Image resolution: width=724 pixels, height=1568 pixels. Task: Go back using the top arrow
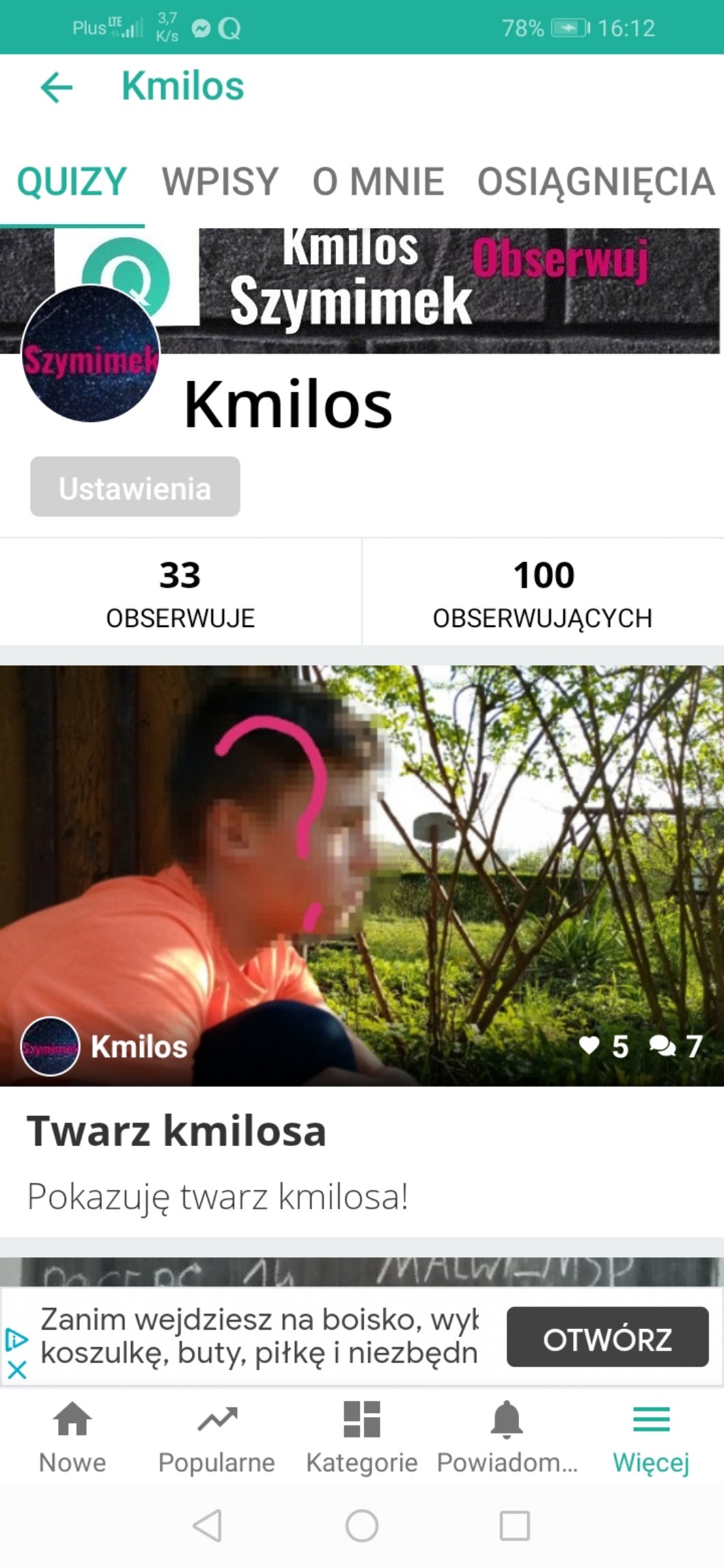click(x=56, y=87)
